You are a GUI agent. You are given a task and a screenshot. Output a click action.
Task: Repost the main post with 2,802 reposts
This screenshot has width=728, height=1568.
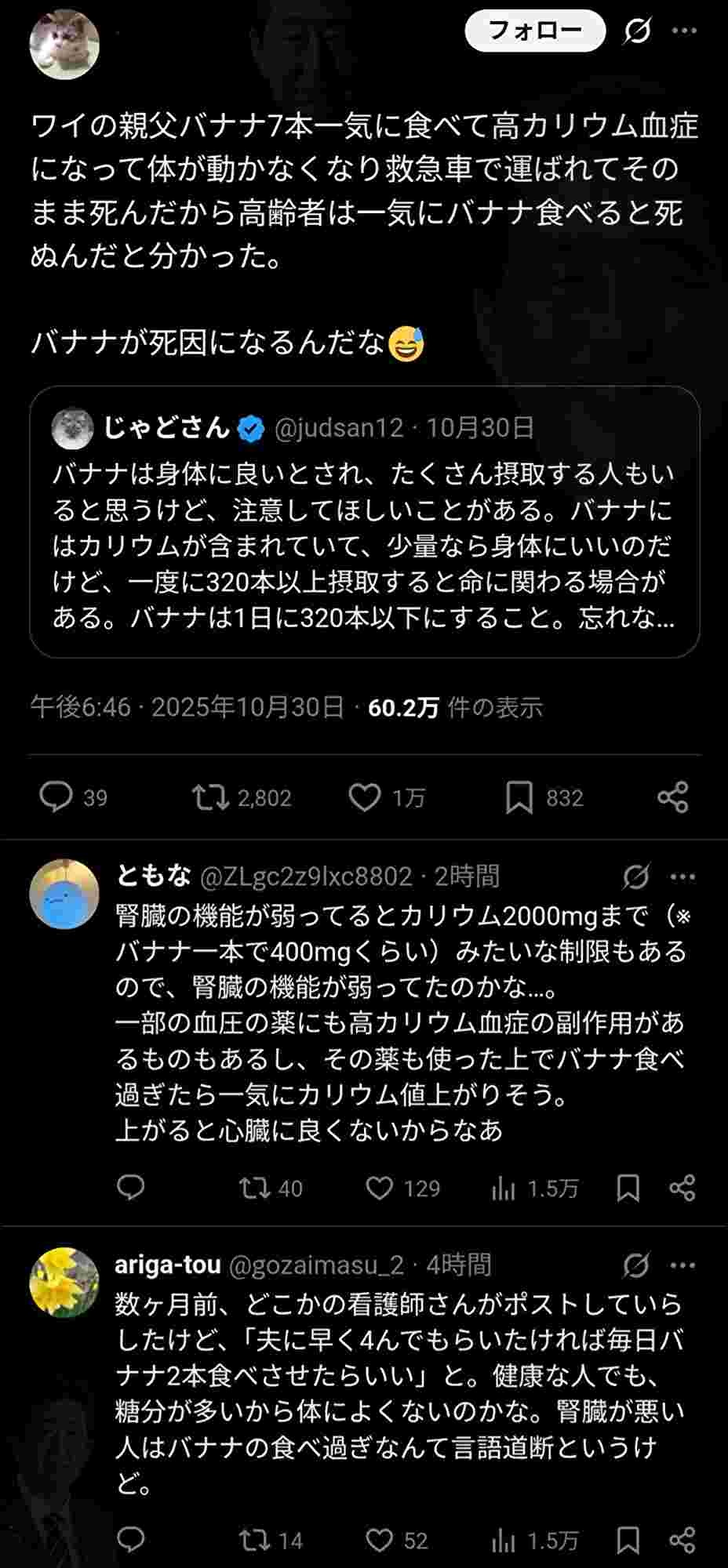(x=211, y=797)
